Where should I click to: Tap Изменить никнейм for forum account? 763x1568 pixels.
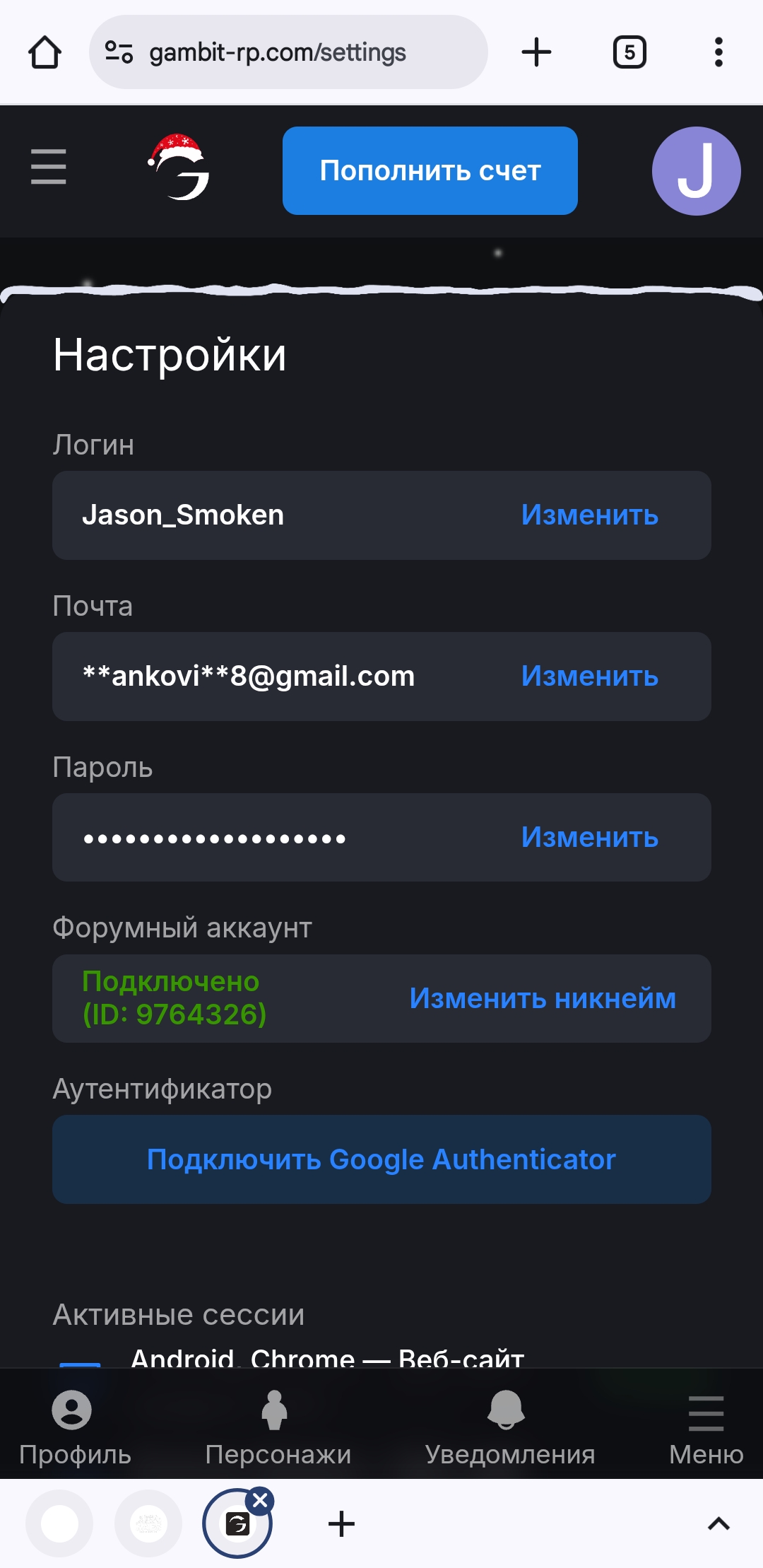point(543,999)
